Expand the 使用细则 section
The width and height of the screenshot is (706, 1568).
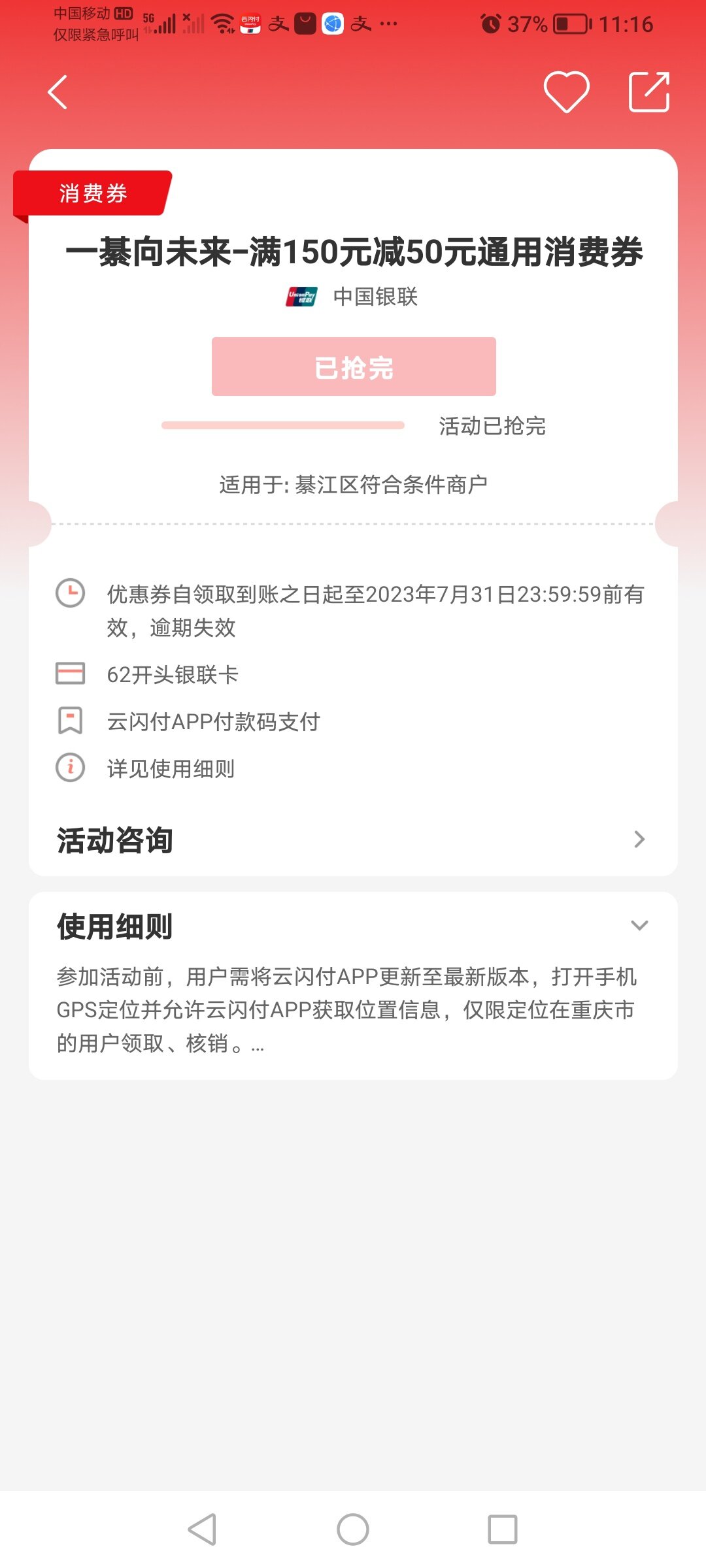[x=639, y=925]
